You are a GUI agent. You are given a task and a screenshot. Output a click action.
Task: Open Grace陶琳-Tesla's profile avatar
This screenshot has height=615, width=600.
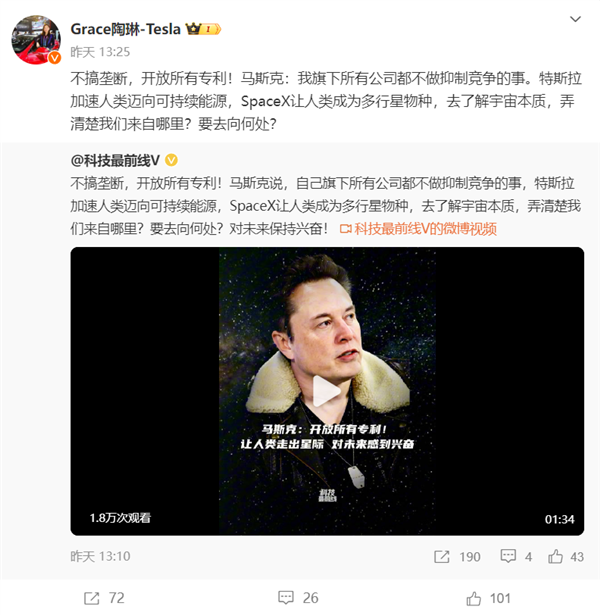34,39
